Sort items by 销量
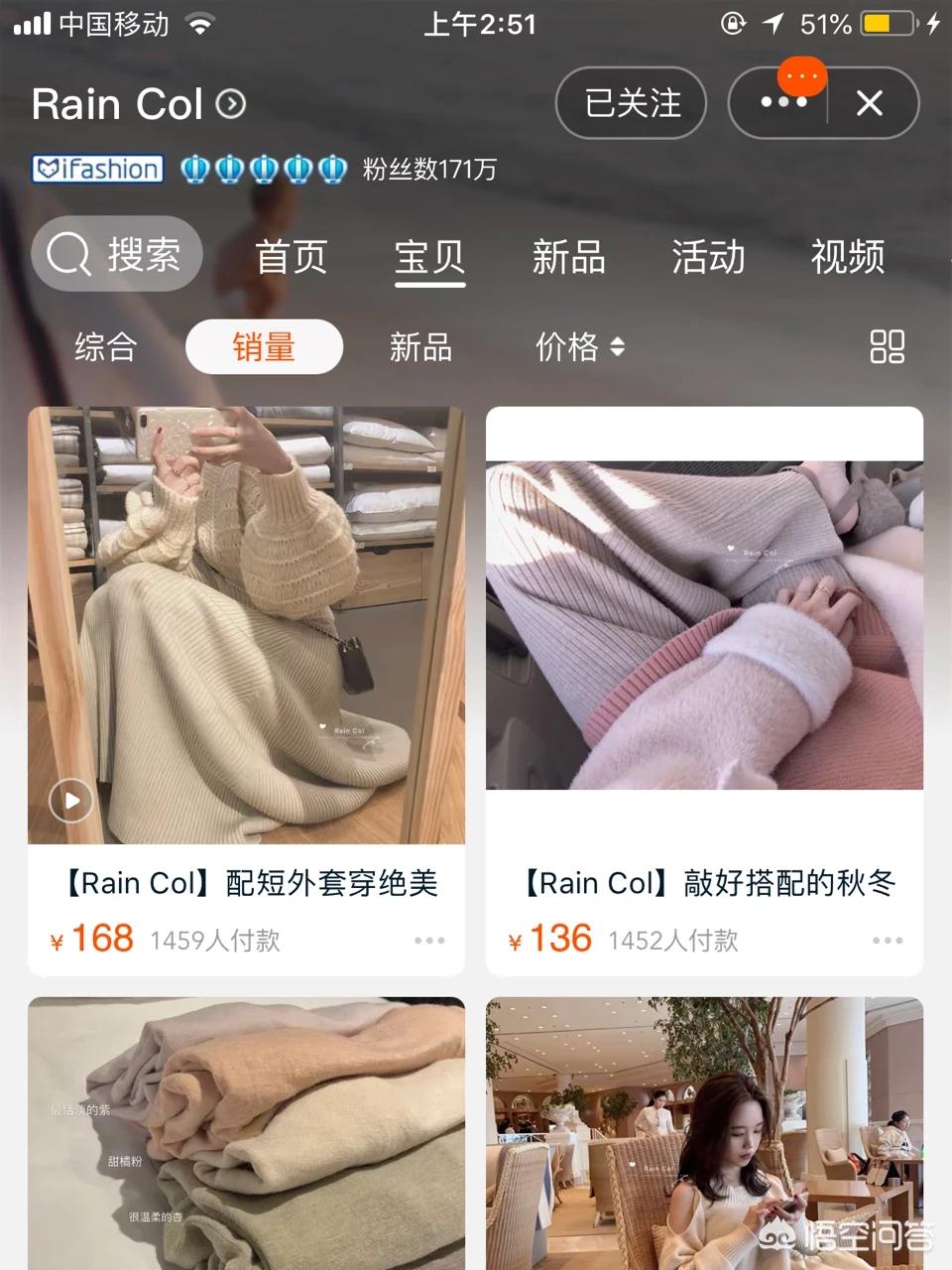 point(264,347)
